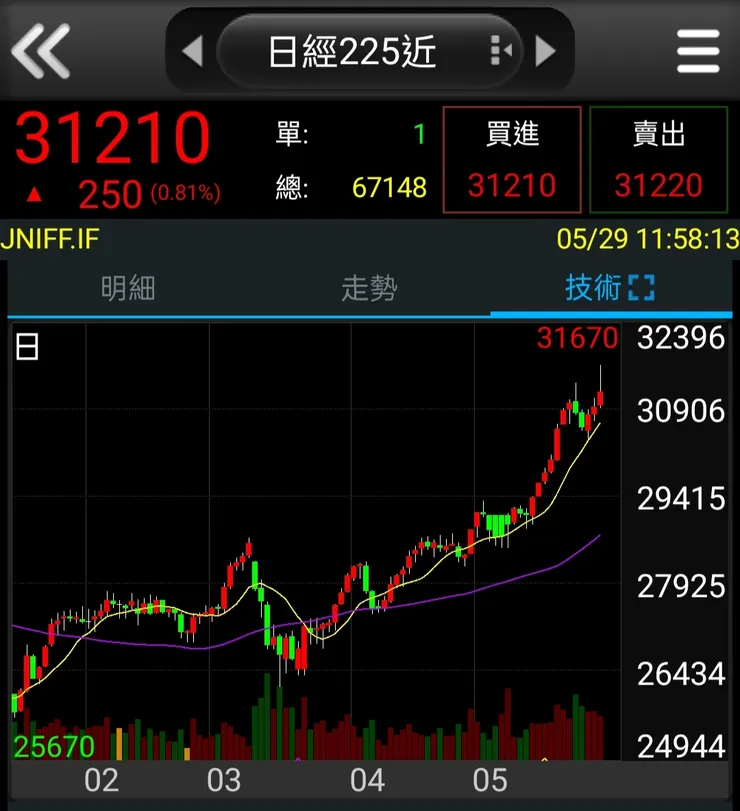Change the chart period from 日

[x=28, y=348]
